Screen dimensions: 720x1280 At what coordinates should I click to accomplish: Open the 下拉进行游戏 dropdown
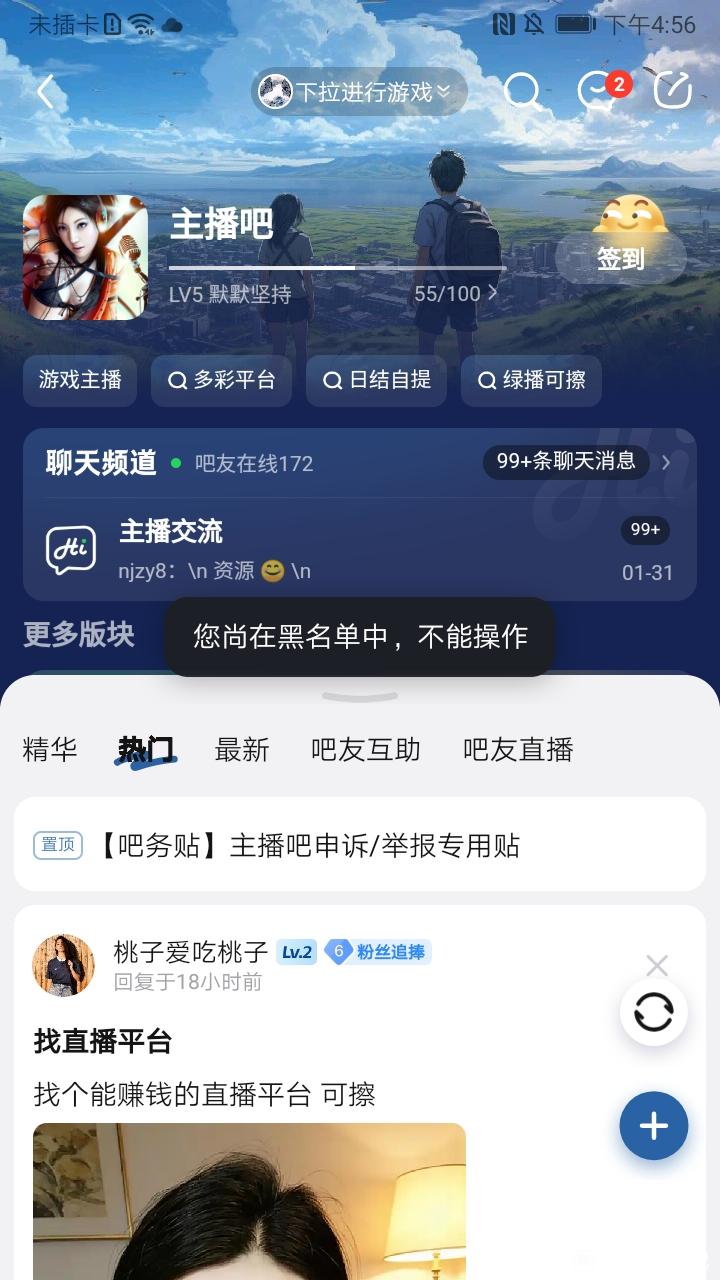pos(359,92)
